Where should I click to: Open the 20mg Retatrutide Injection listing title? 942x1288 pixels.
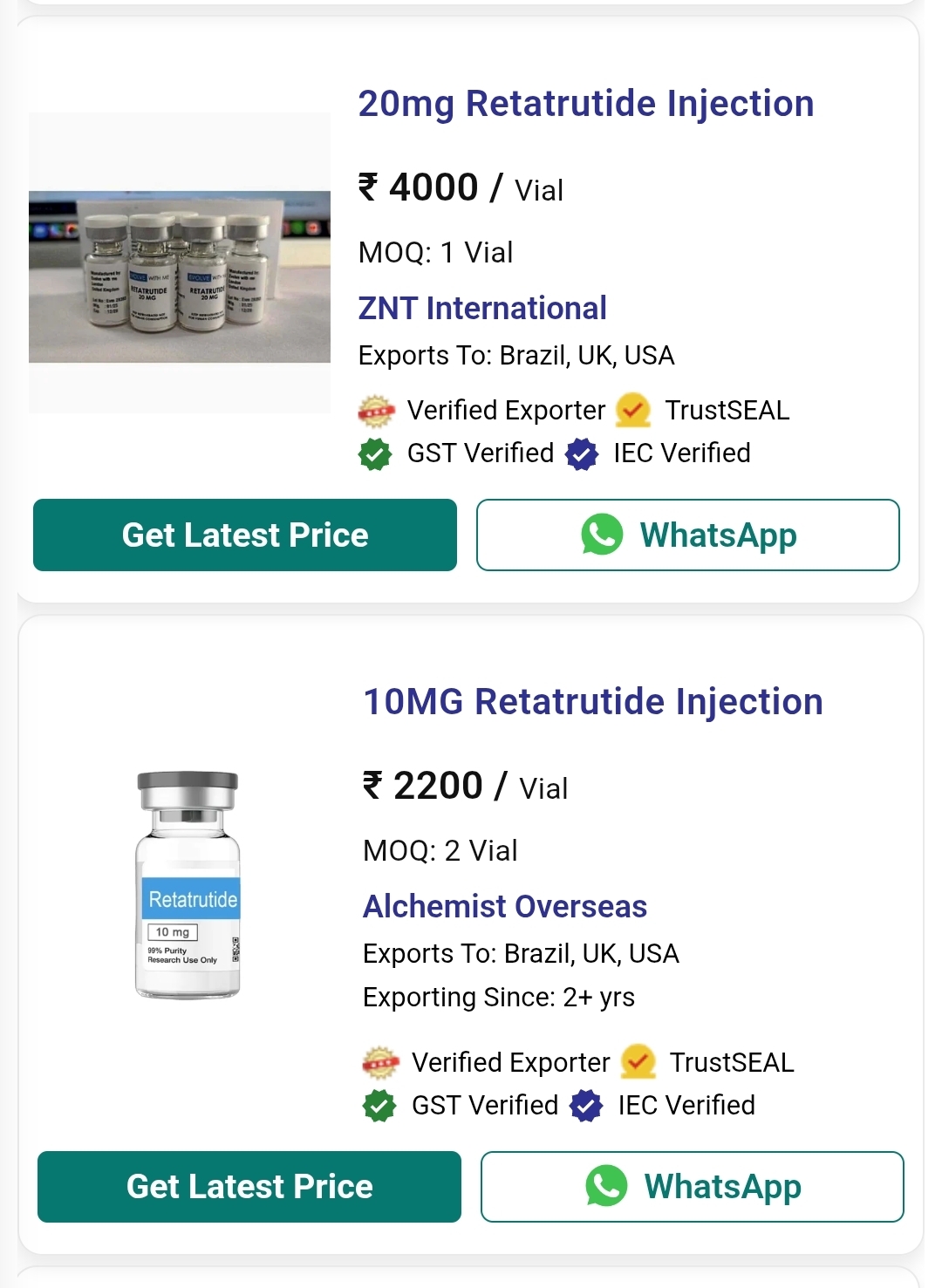(x=585, y=104)
